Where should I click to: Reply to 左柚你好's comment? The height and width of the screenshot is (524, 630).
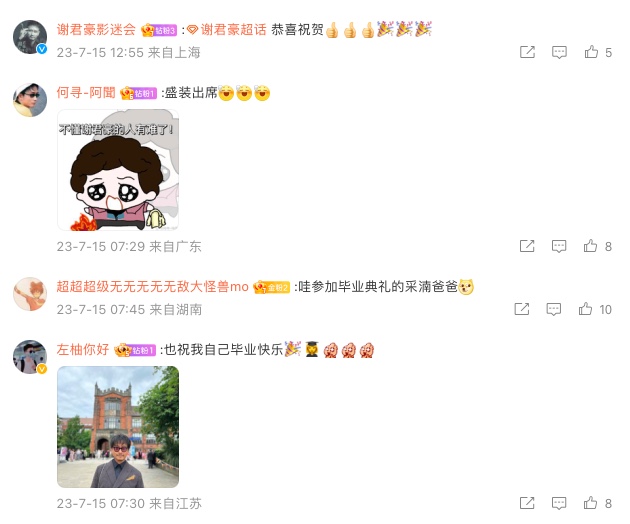click(x=560, y=503)
